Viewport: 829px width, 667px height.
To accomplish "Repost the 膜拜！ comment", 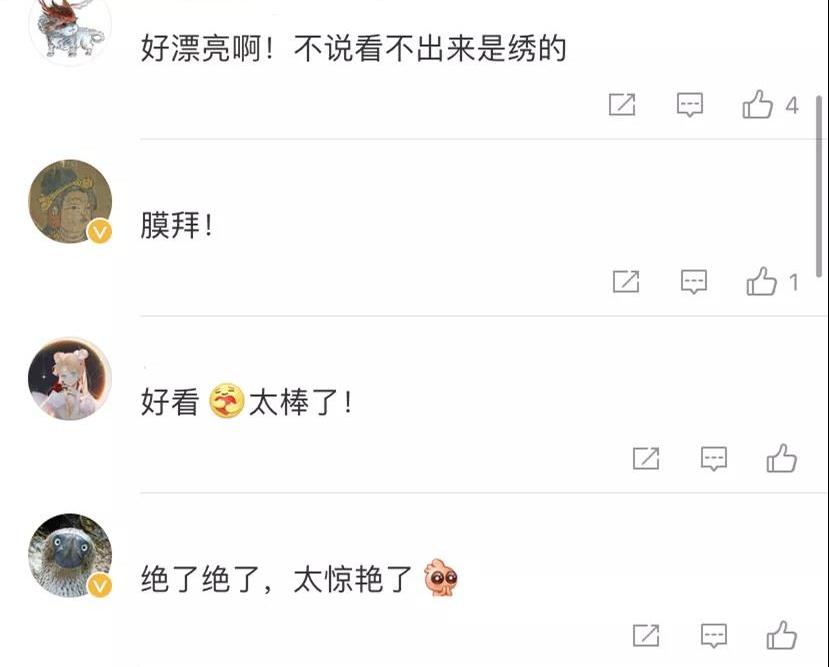I will [x=626, y=282].
